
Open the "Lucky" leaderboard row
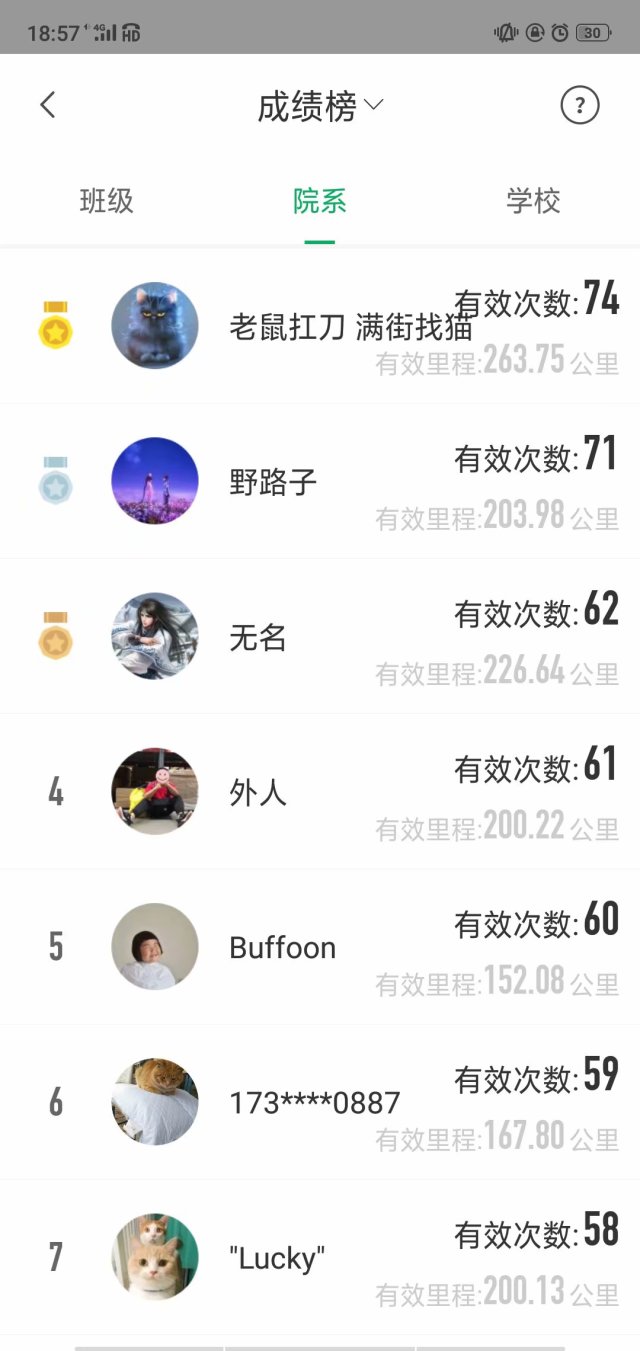point(320,1256)
